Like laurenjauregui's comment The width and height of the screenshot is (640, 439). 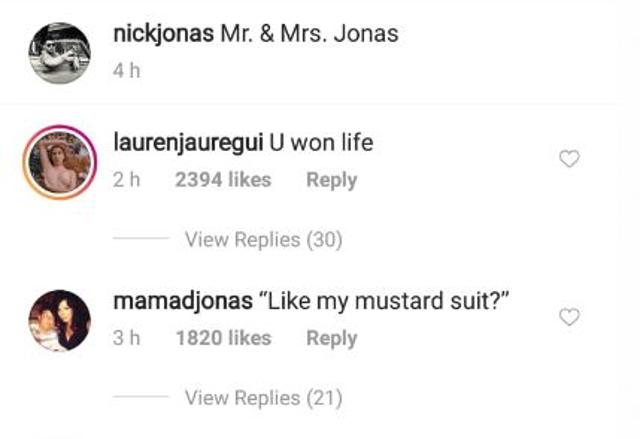coord(569,158)
